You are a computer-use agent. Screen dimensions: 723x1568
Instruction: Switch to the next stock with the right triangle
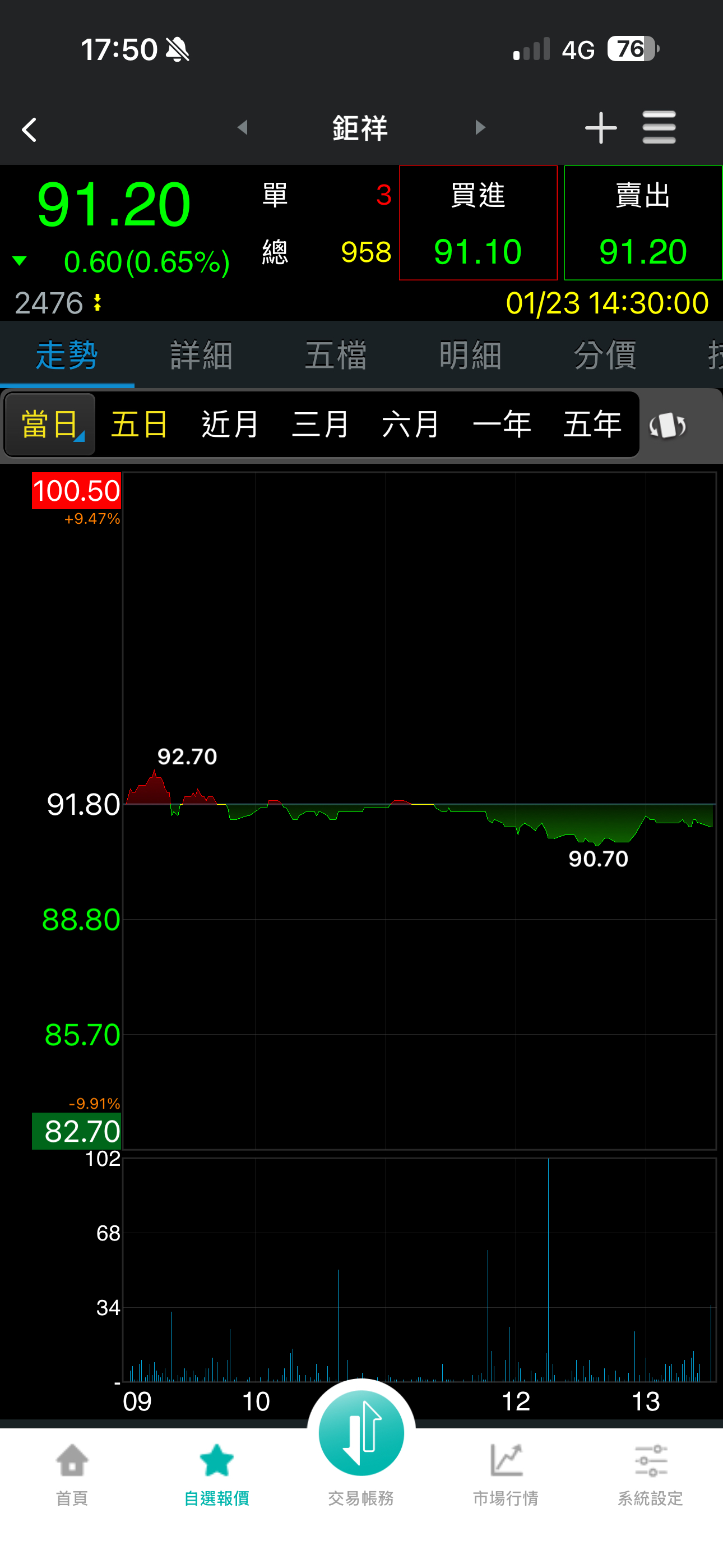(x=480, y=128)
